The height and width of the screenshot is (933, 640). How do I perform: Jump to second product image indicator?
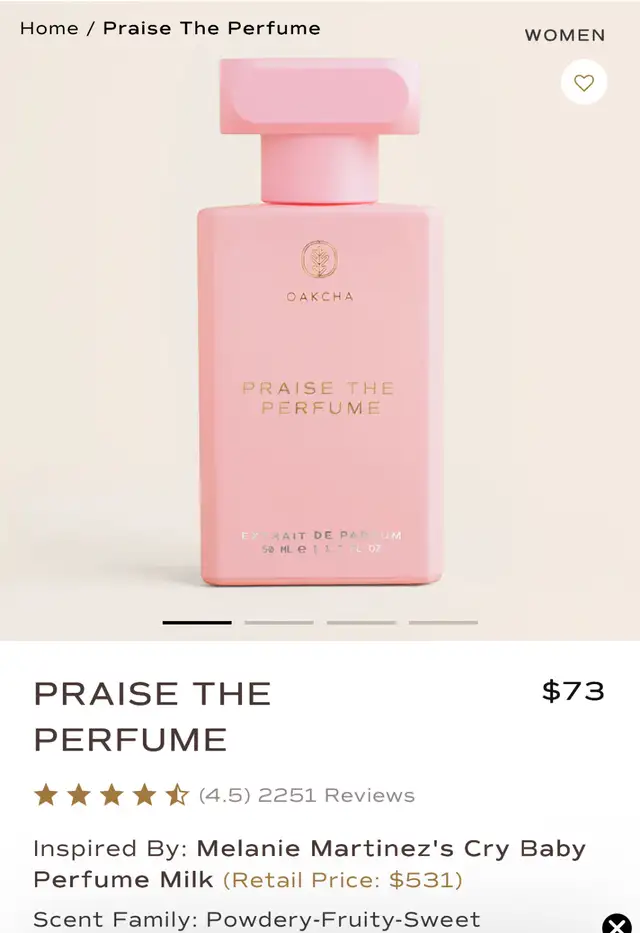(x=279, y=622)
